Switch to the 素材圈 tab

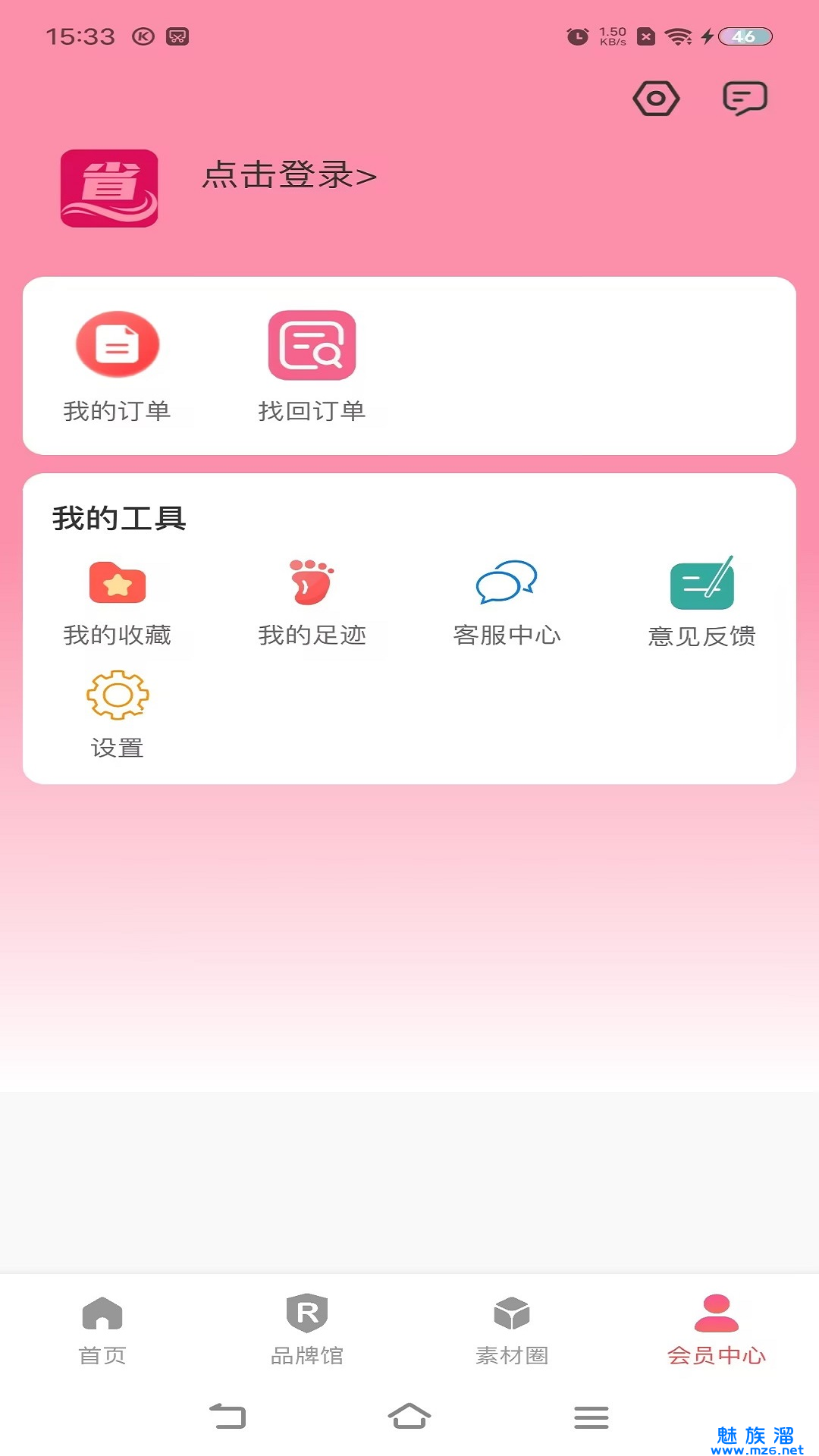512,1331
